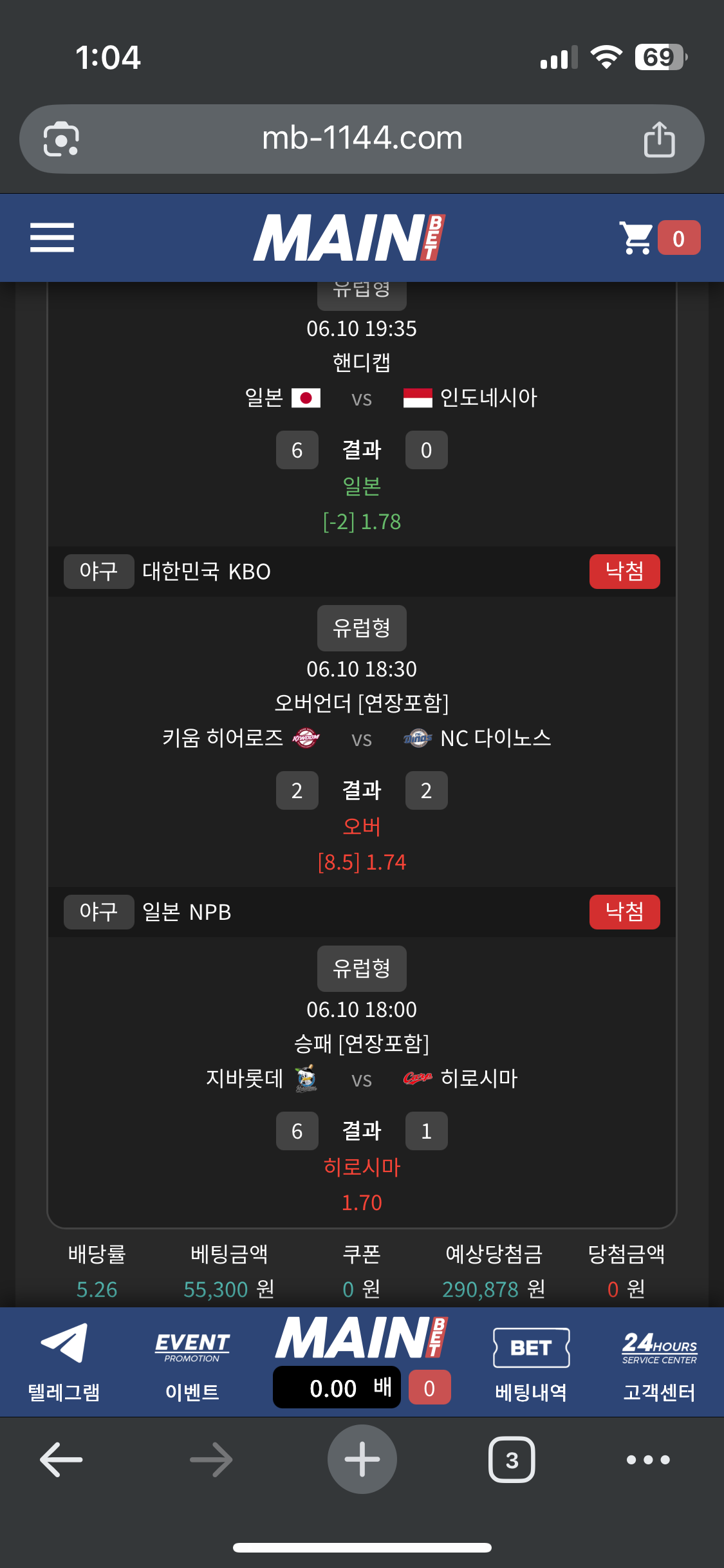Screen dimensions: 724x1568
Task: Open the hamburger menu
Action: point(52,238)
